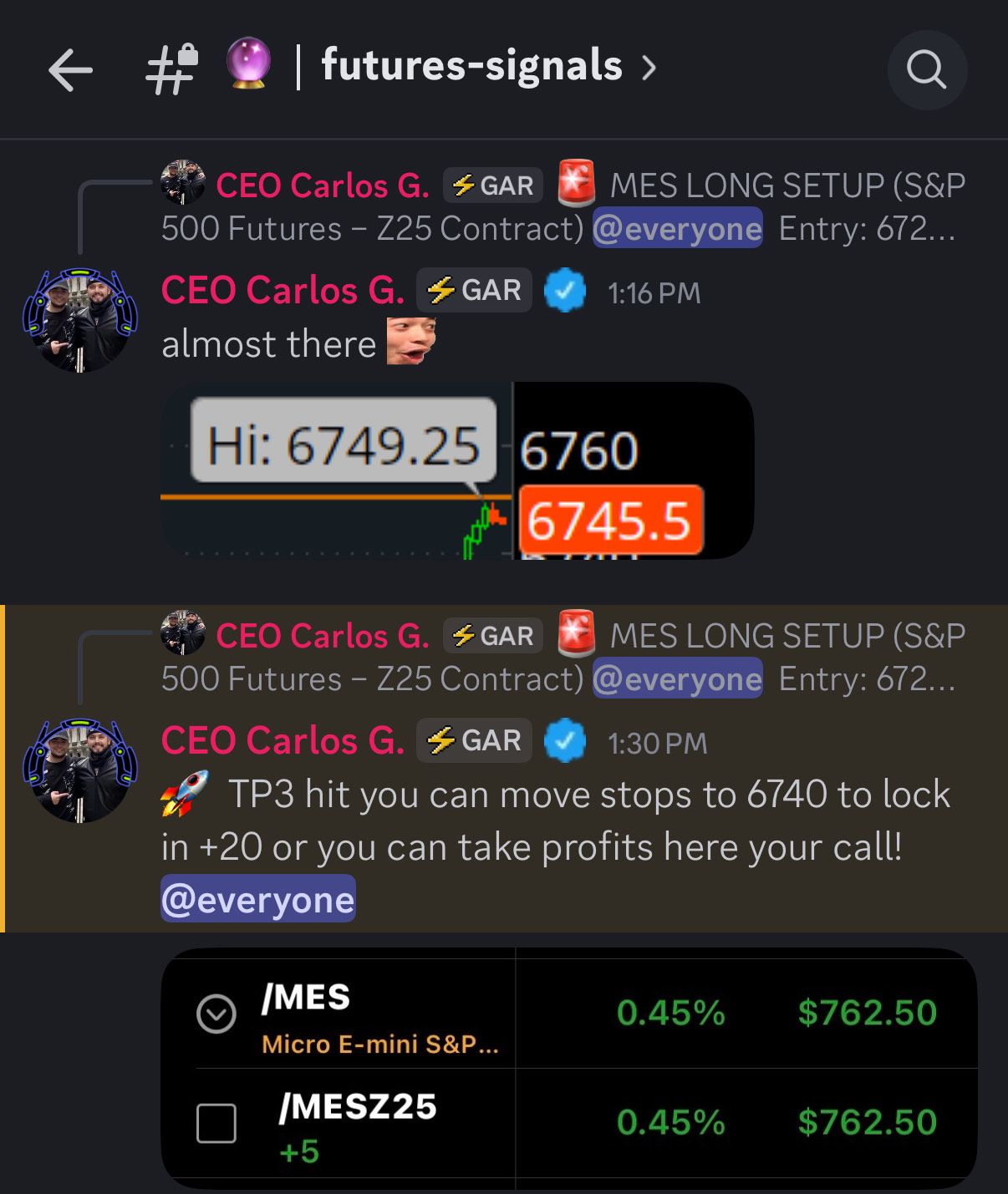The height and width of the screenshot is (1194, 1008).
Task: Tap the @everyone mention in TP3 message
Action: [x=257, y=899]
